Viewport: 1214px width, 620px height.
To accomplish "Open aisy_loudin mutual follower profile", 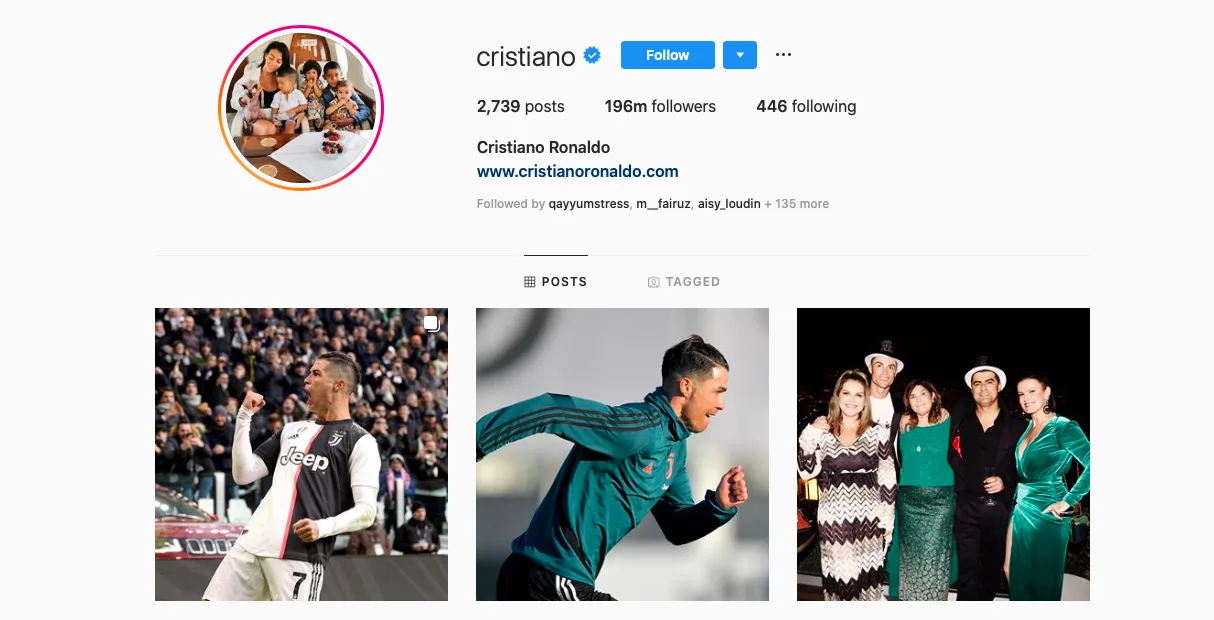I will (729, 204).
